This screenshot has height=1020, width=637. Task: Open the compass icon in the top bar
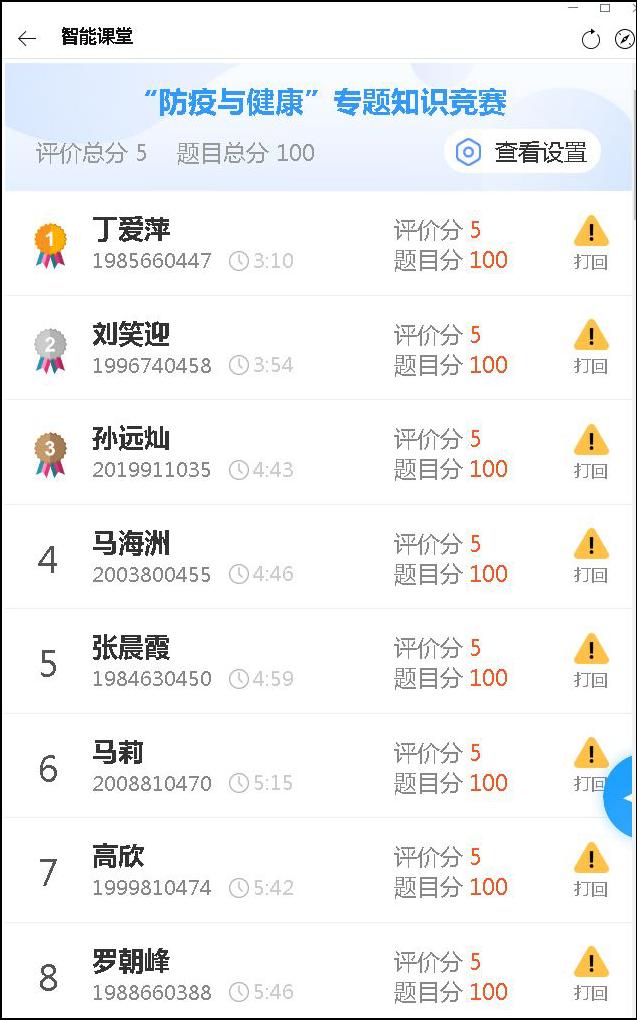(624, 39)
